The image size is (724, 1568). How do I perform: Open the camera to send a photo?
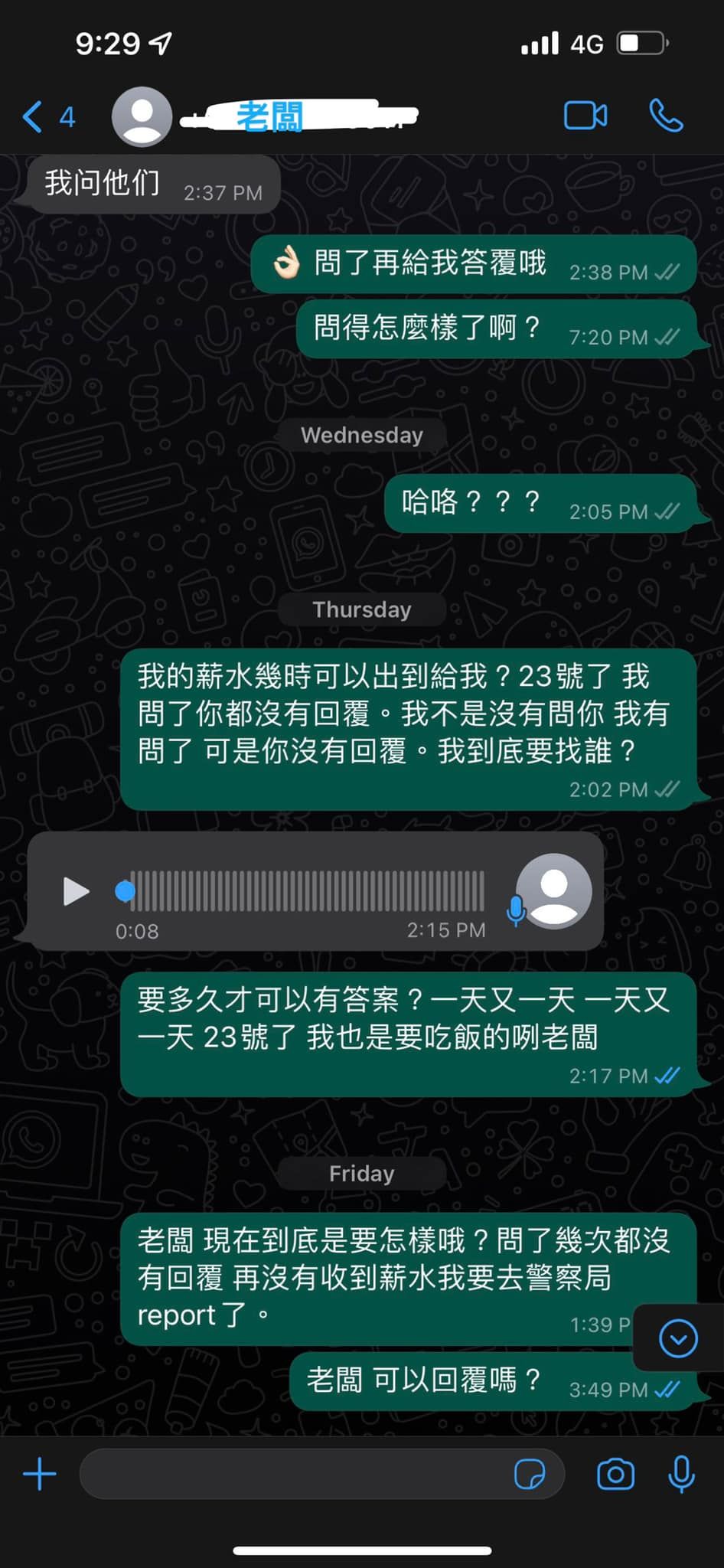tap(615, 1474)
